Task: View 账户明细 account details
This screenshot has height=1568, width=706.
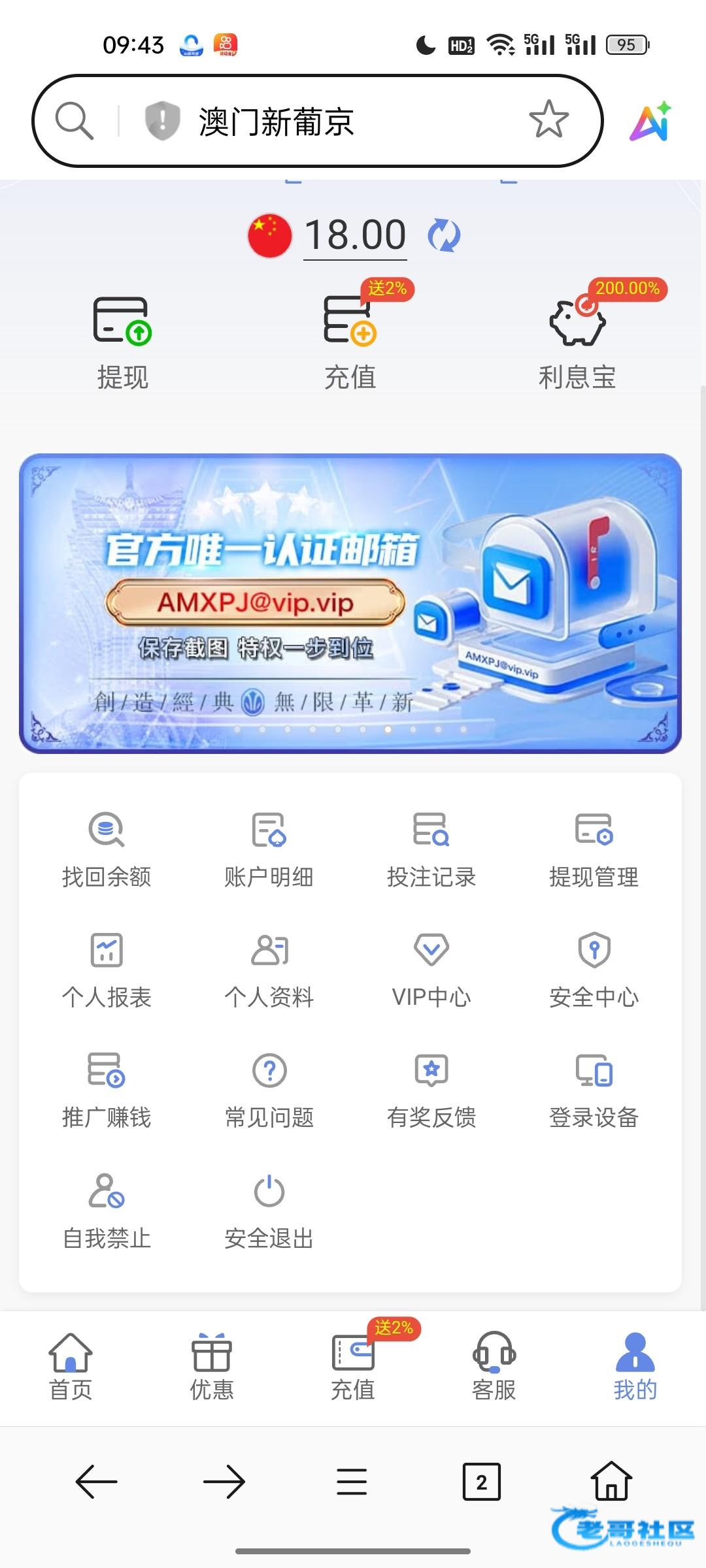Action: (x=269, y=849)
